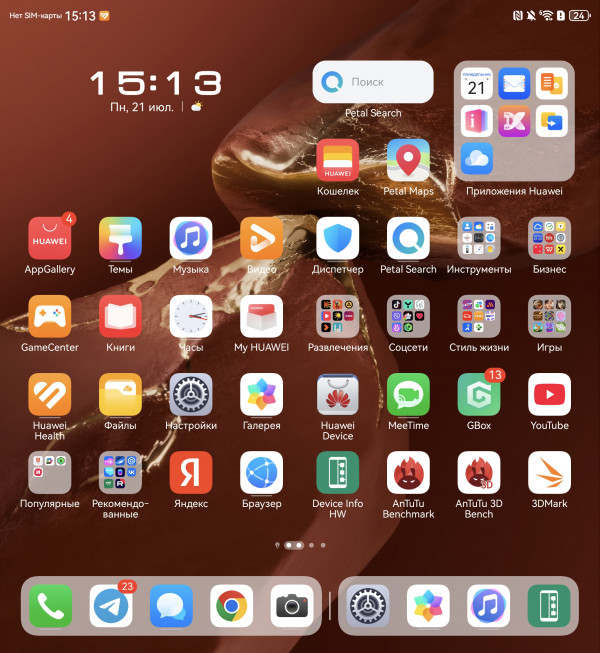This screenshot has width=600, height=653.
Task: Launch Petal Maps
Action: point(408,160)
